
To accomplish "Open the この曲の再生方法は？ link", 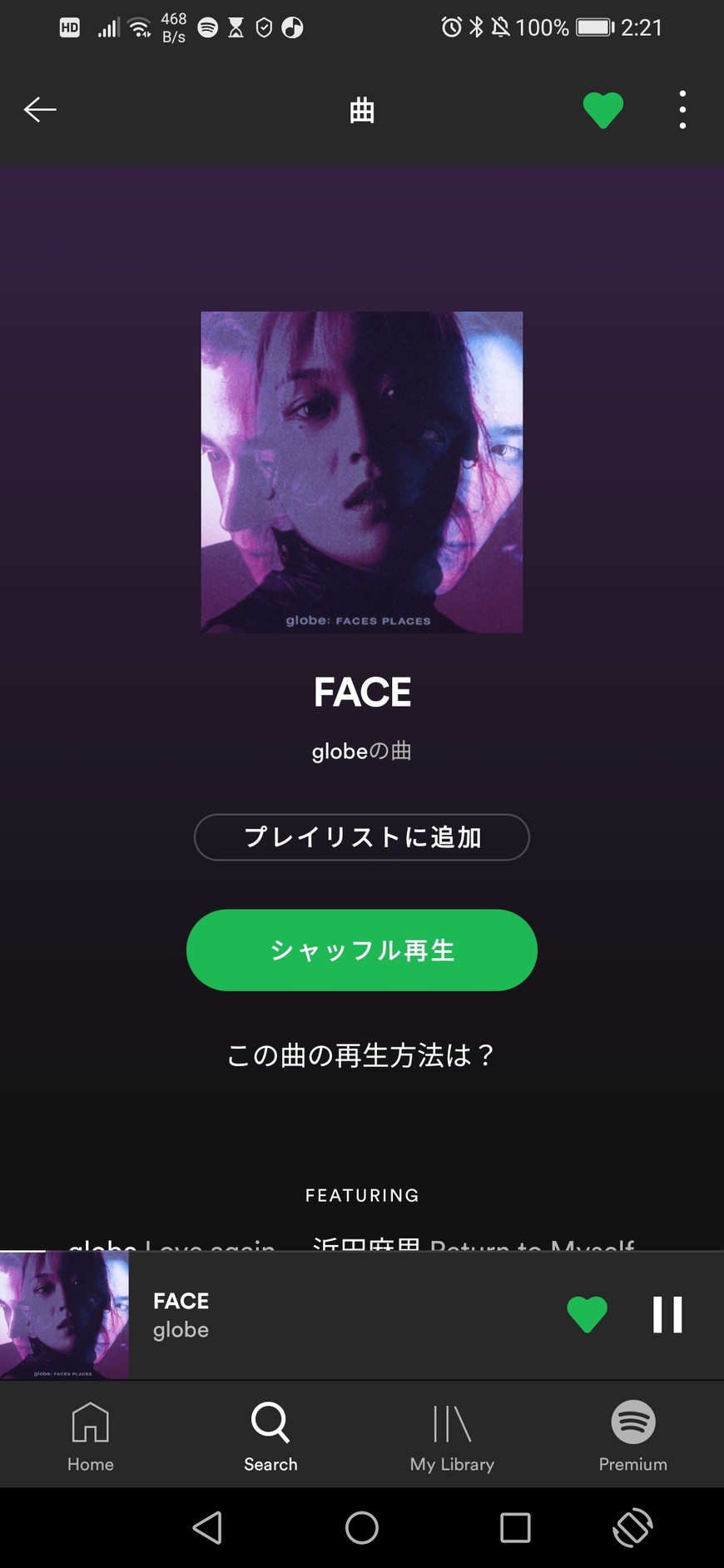I will 362,1055.
